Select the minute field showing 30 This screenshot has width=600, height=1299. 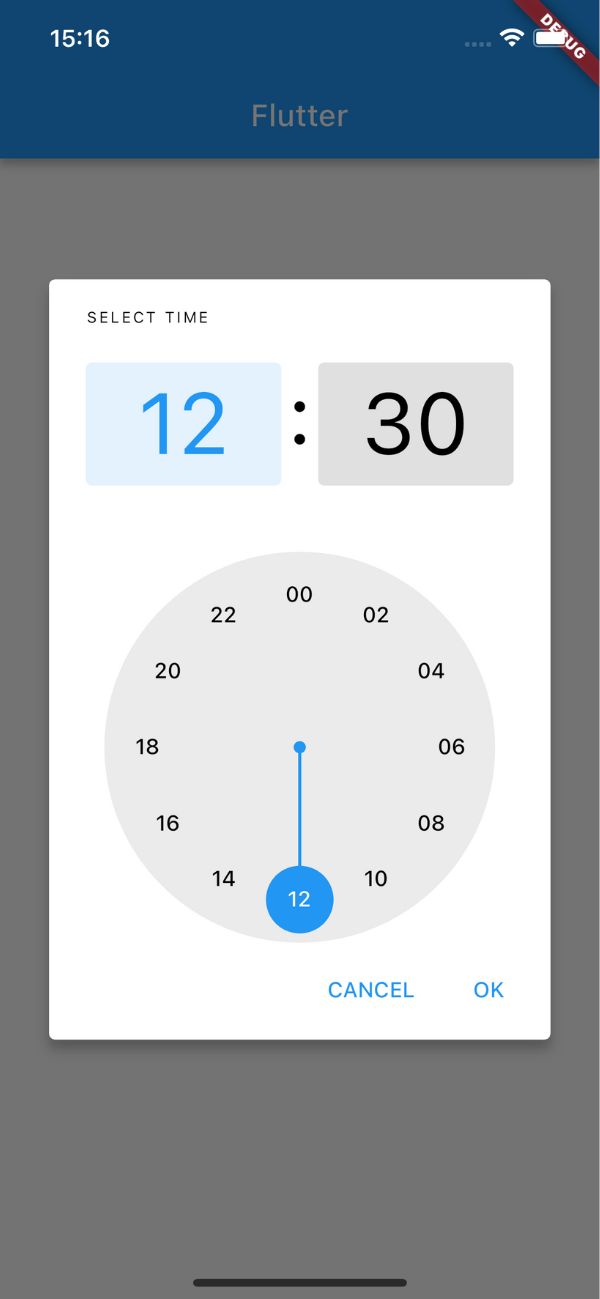pos(416,424)
